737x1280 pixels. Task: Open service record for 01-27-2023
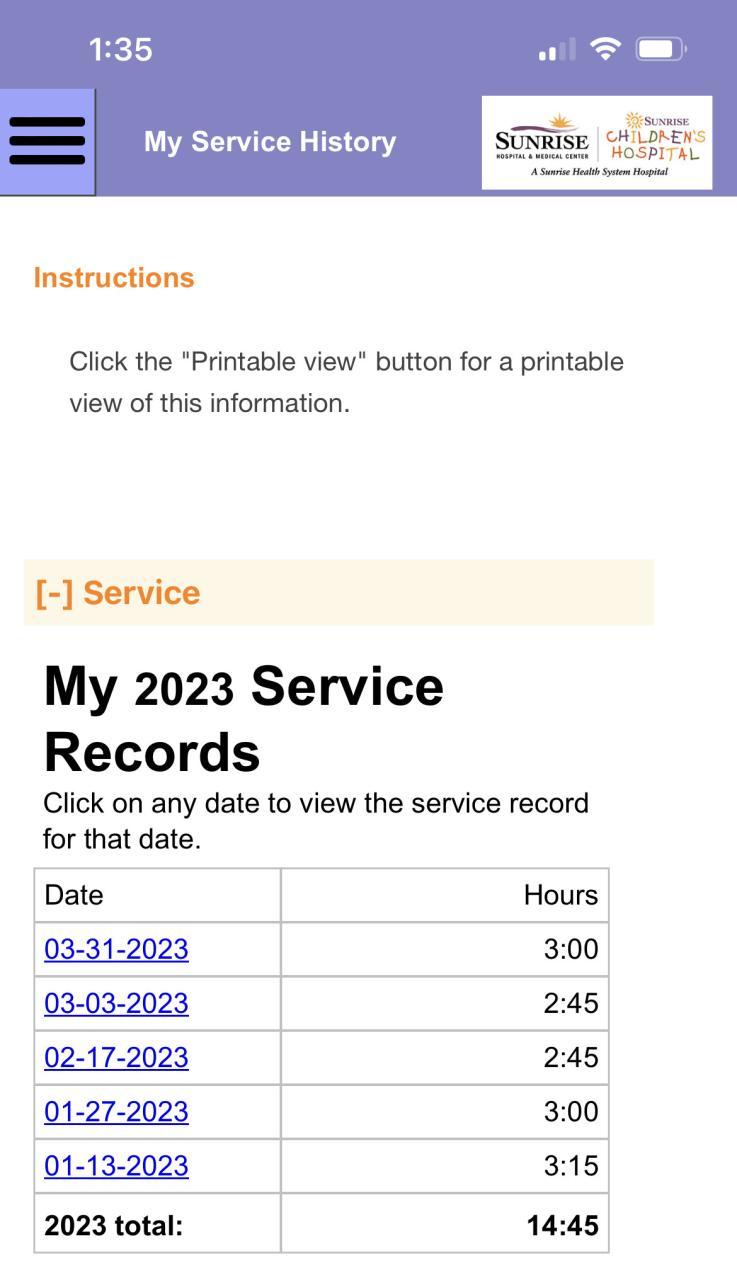tap(116, 1111)
